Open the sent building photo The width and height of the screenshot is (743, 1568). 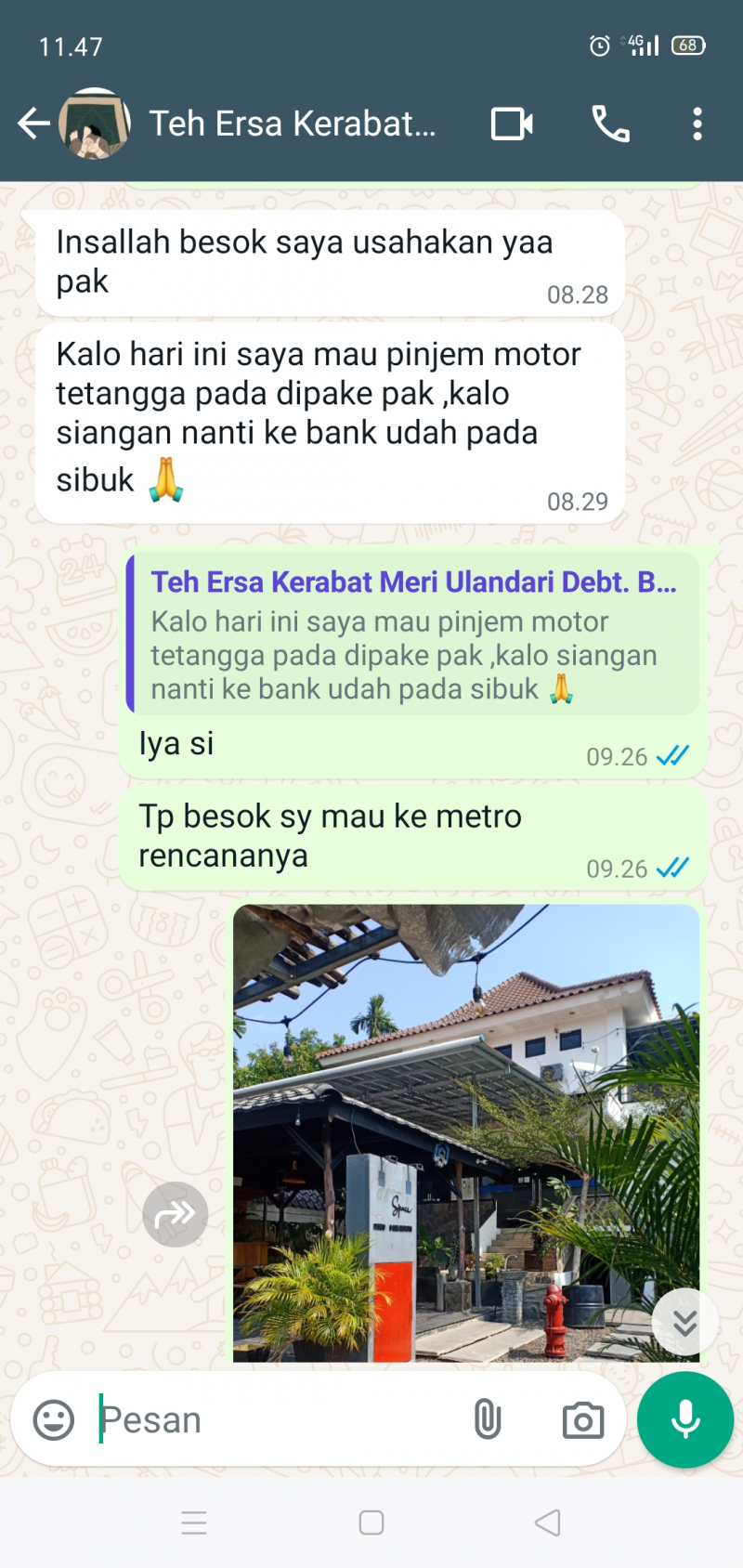pyautogui.click(x=465, y=1133)
